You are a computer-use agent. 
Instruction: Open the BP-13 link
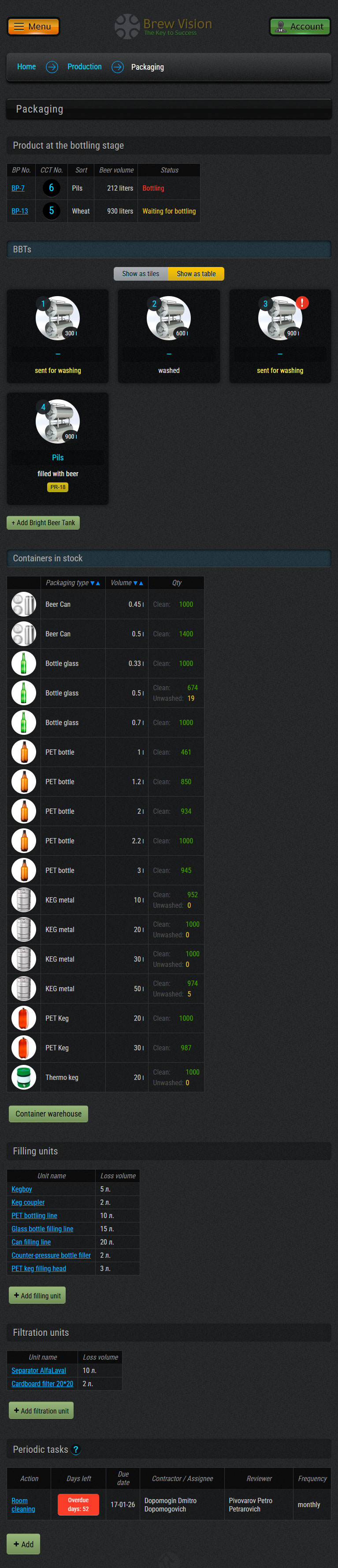(19, 211)
